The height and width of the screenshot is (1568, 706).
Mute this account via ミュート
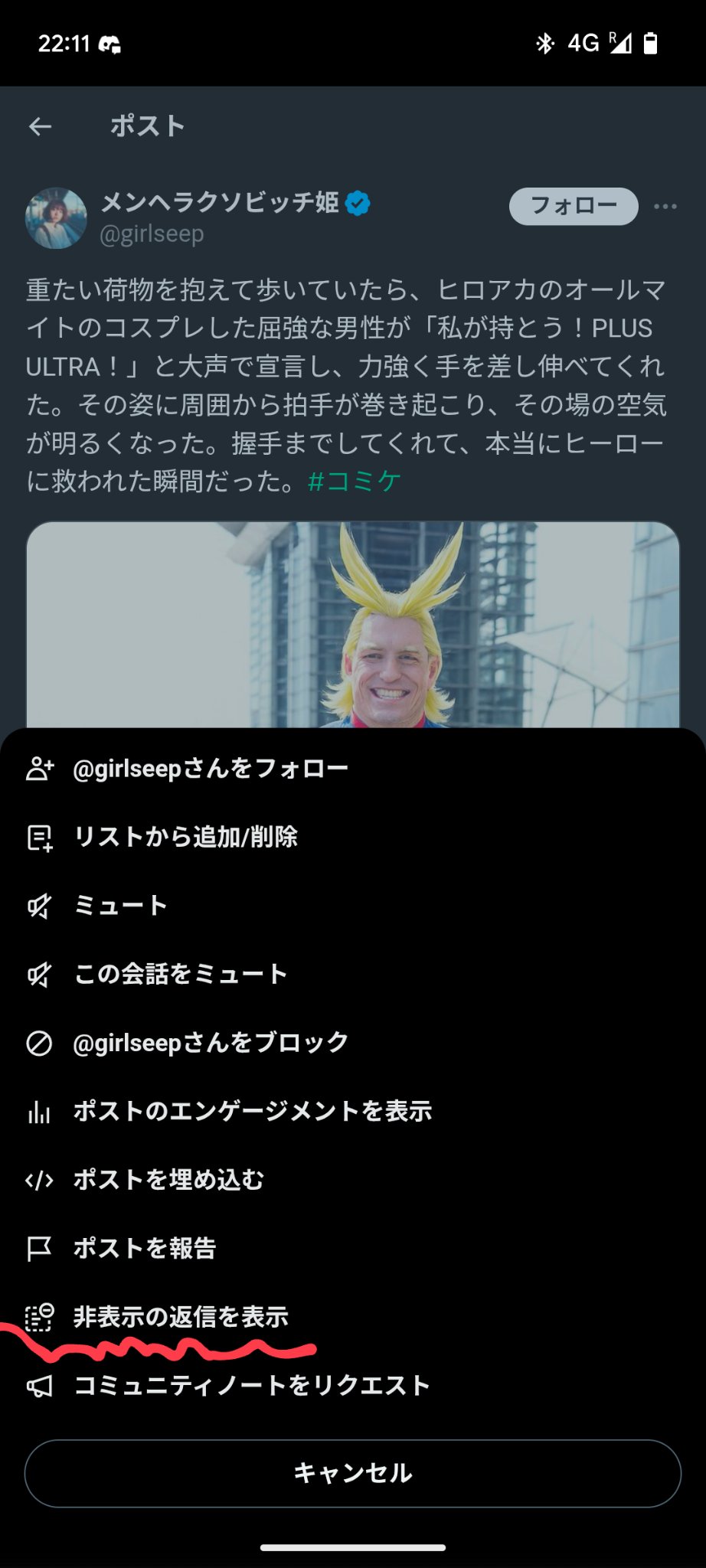point(120,906)
